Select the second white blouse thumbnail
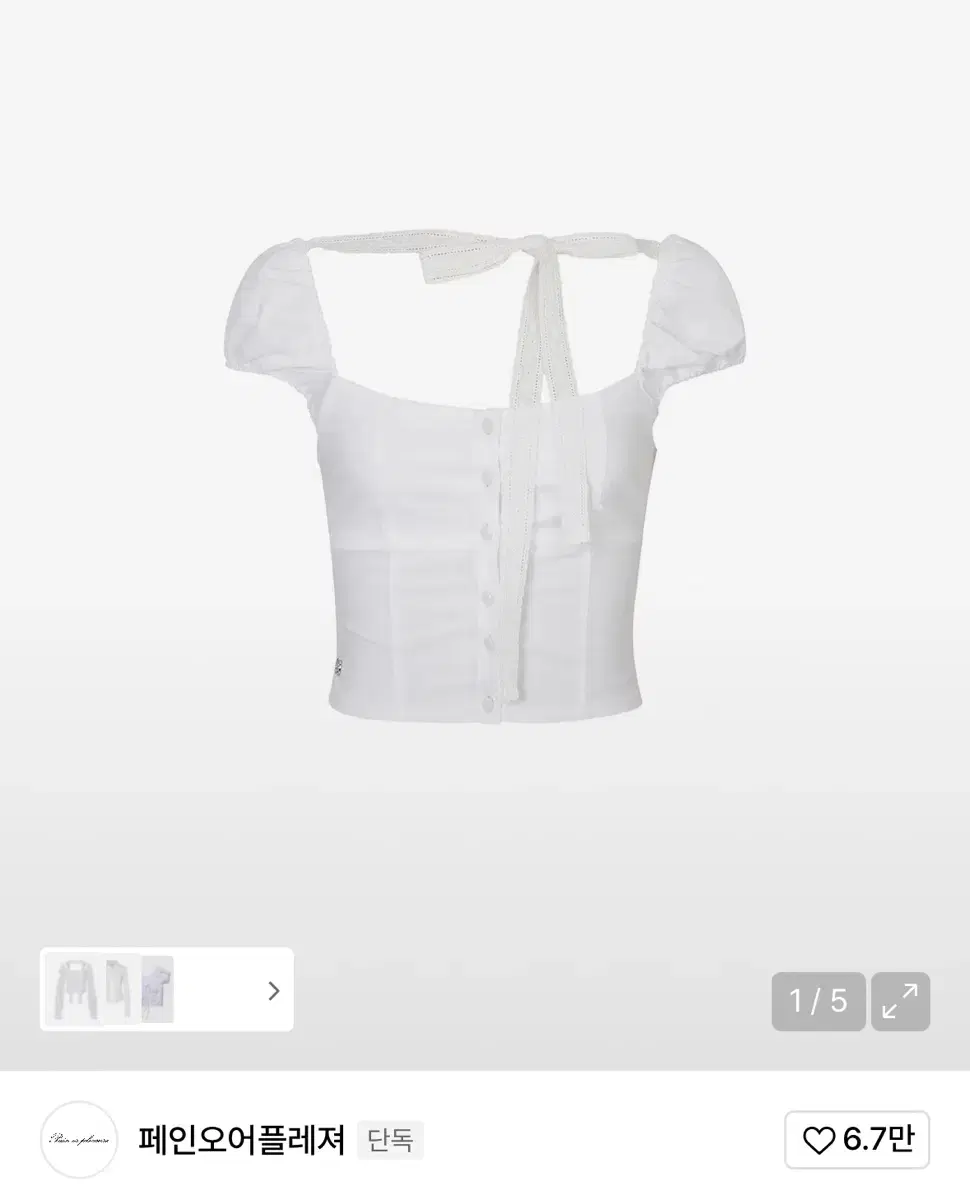The image size is (970, 1200). (118, 990)
